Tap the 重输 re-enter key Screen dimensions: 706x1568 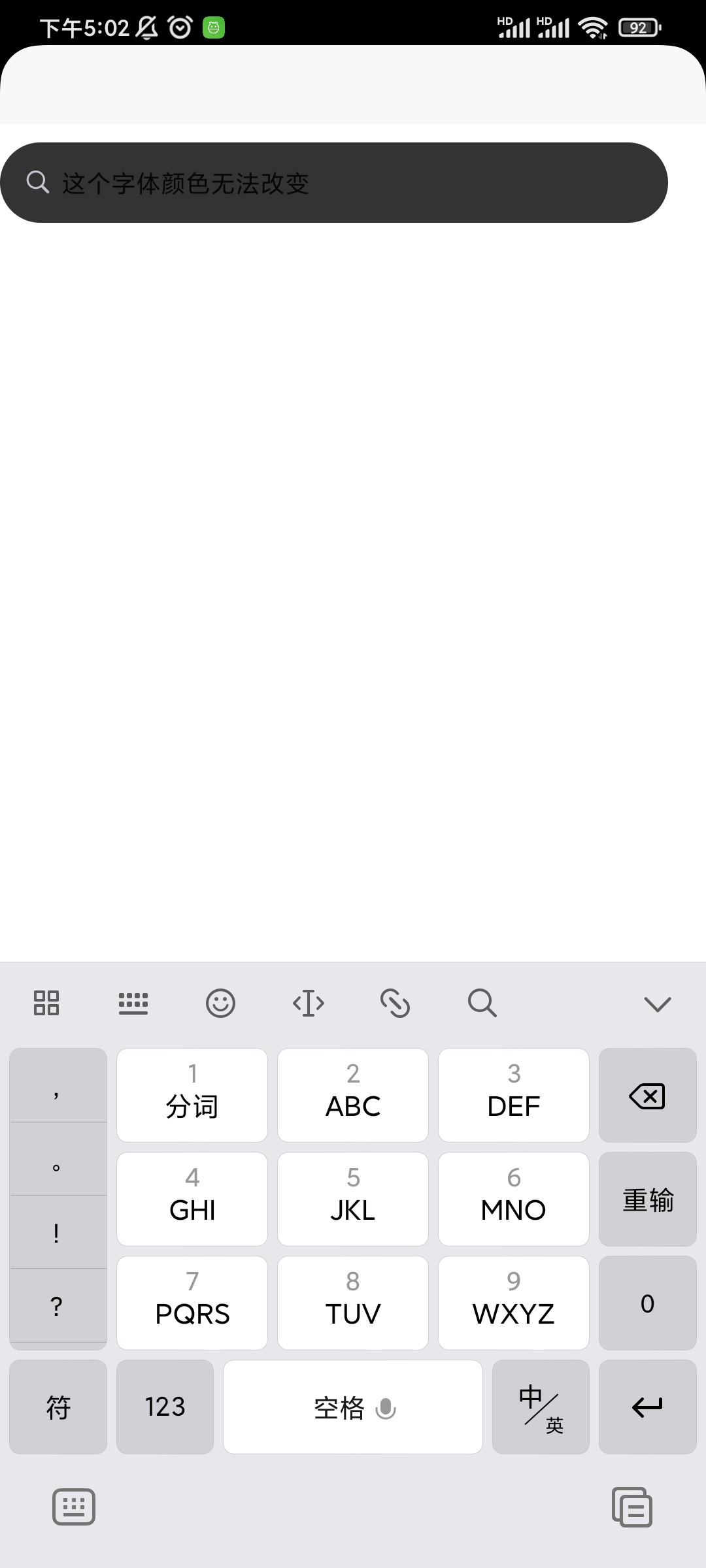pyautogui.click(x=647, y=1200)
